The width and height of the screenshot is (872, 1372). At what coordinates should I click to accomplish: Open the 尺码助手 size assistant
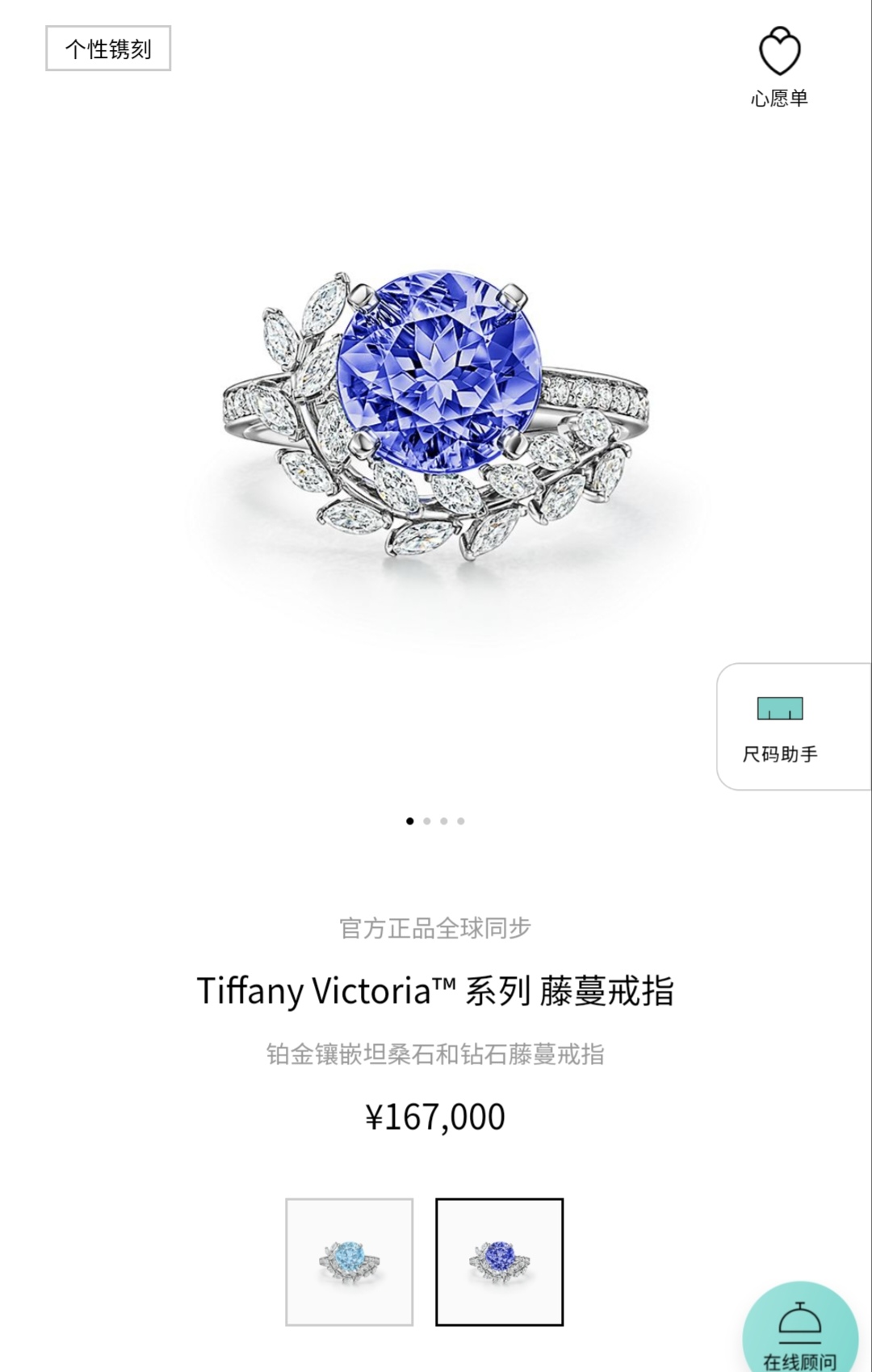coord(780,727)
